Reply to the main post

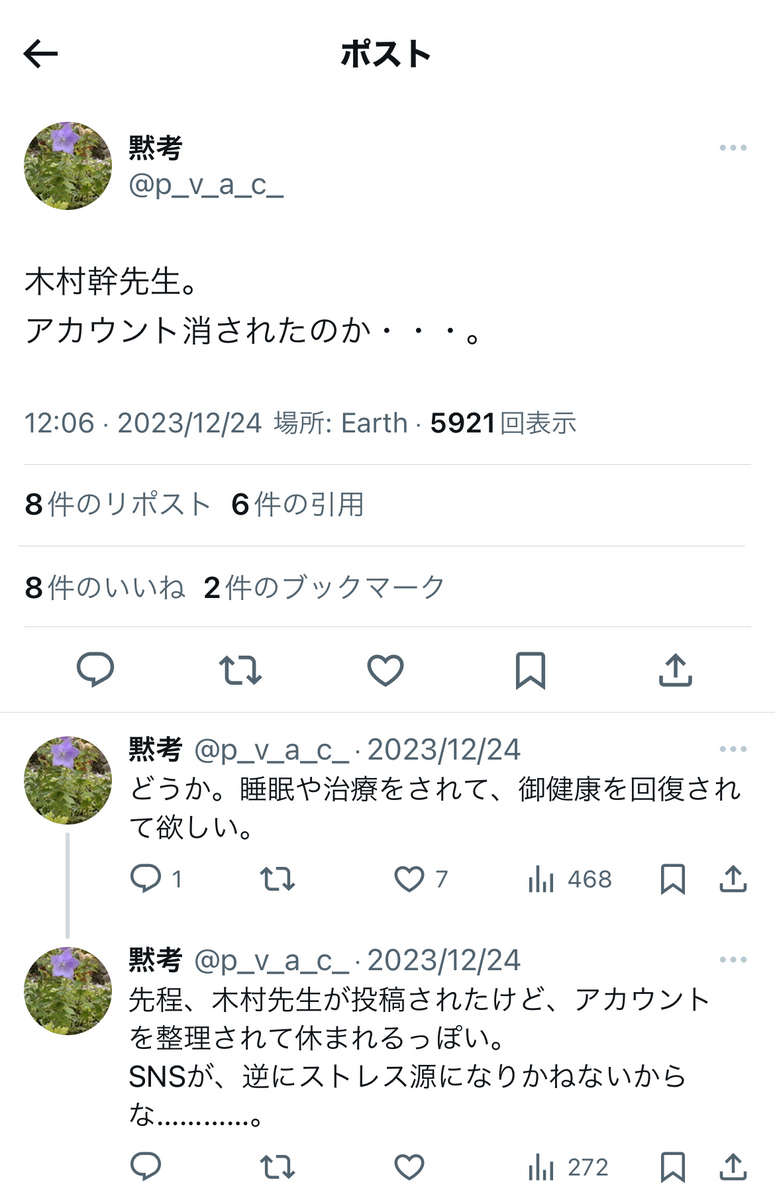tap(95, 670)
